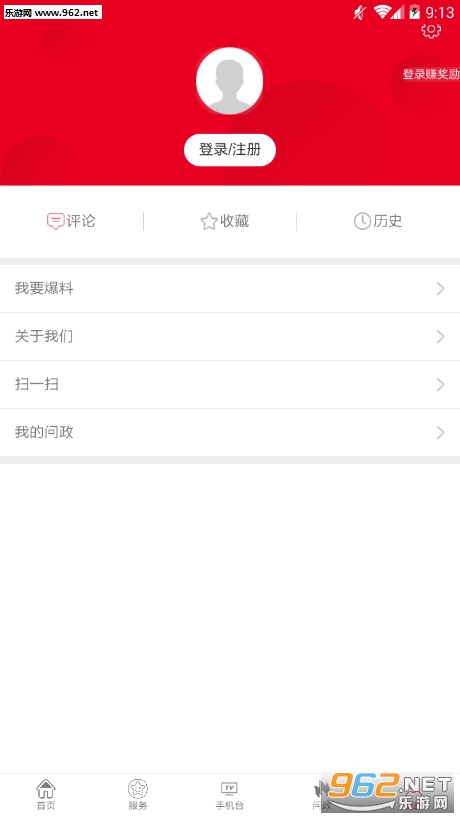Viewport: 460px width, 819px height.
Task: Go to the 手机台 tab
Action: pyautogui.click(x=230, y=794)
